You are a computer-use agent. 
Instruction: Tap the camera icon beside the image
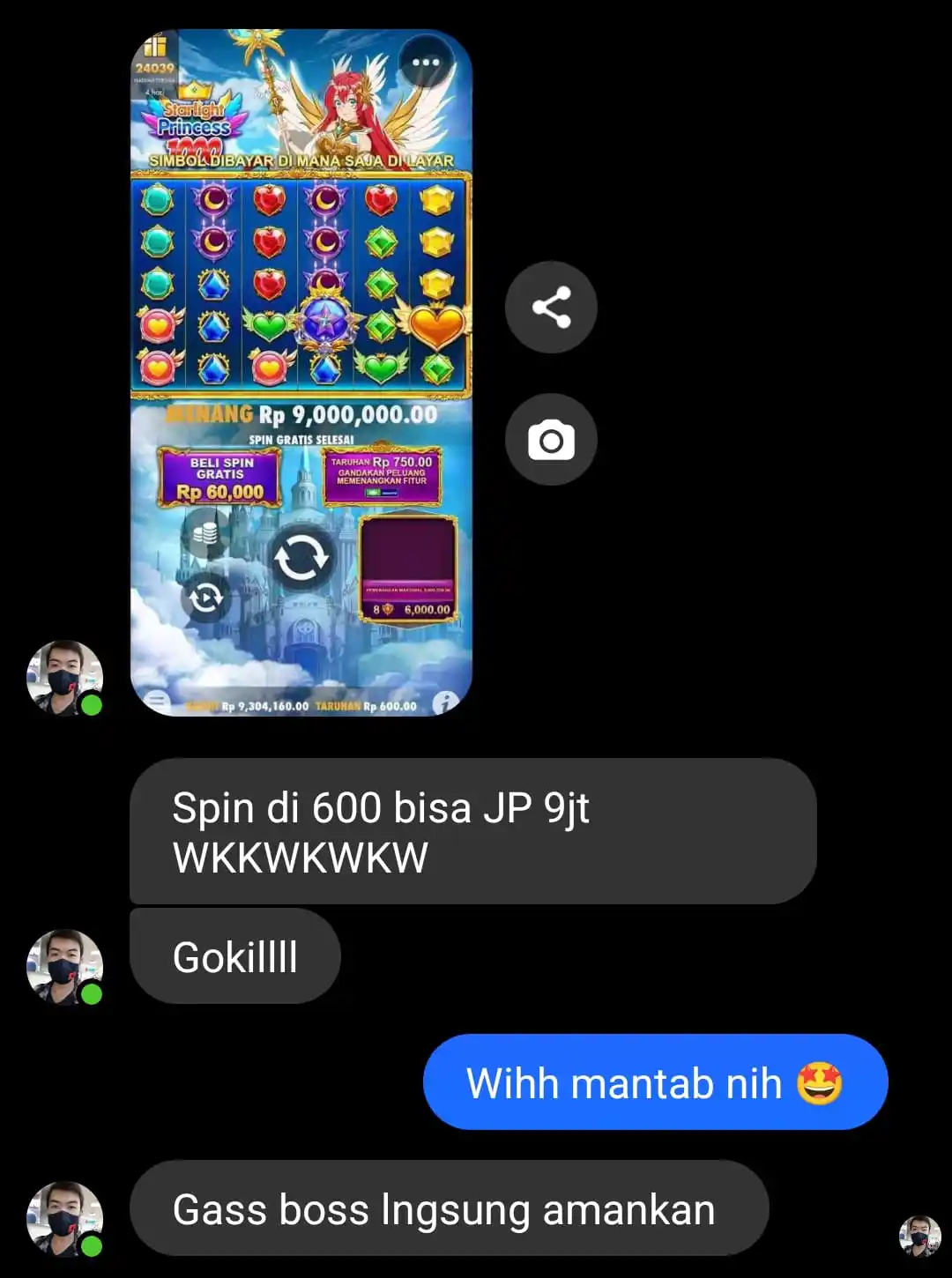point(551,440)
